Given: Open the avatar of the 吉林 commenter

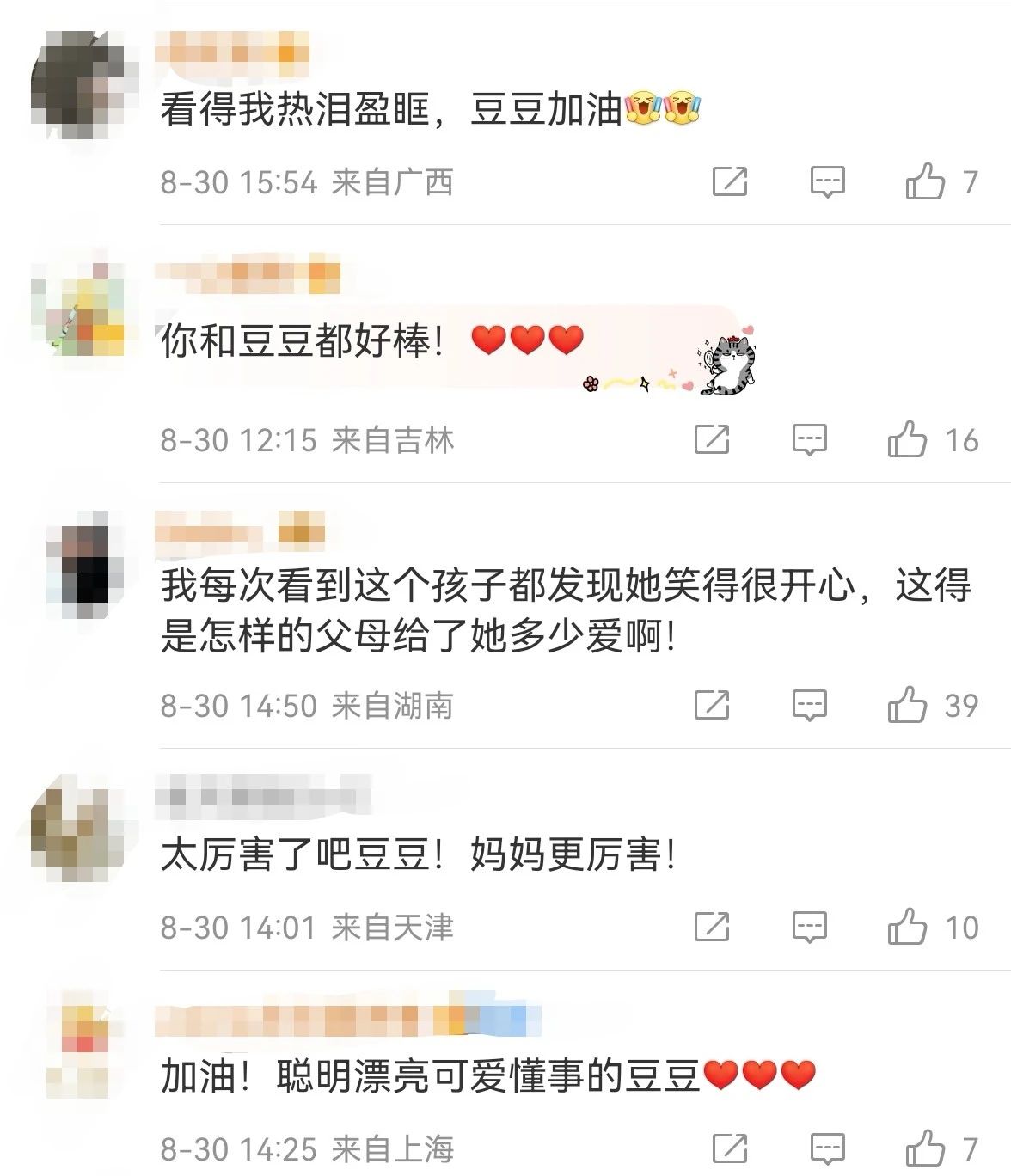Looking at the screenshot, I should coord(78,308).
